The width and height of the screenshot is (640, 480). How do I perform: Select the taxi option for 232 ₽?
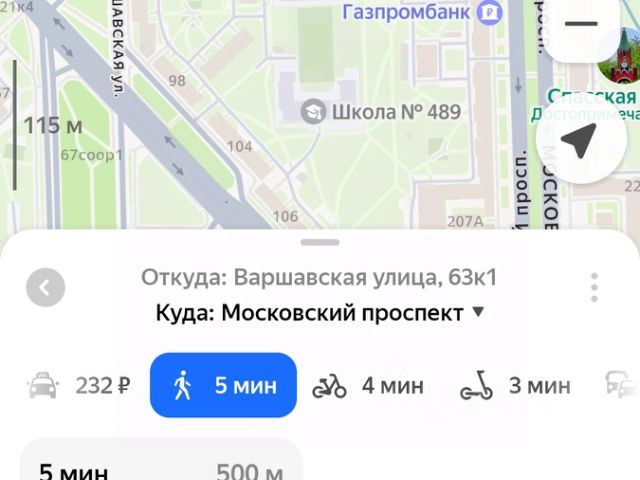[79, 385]
